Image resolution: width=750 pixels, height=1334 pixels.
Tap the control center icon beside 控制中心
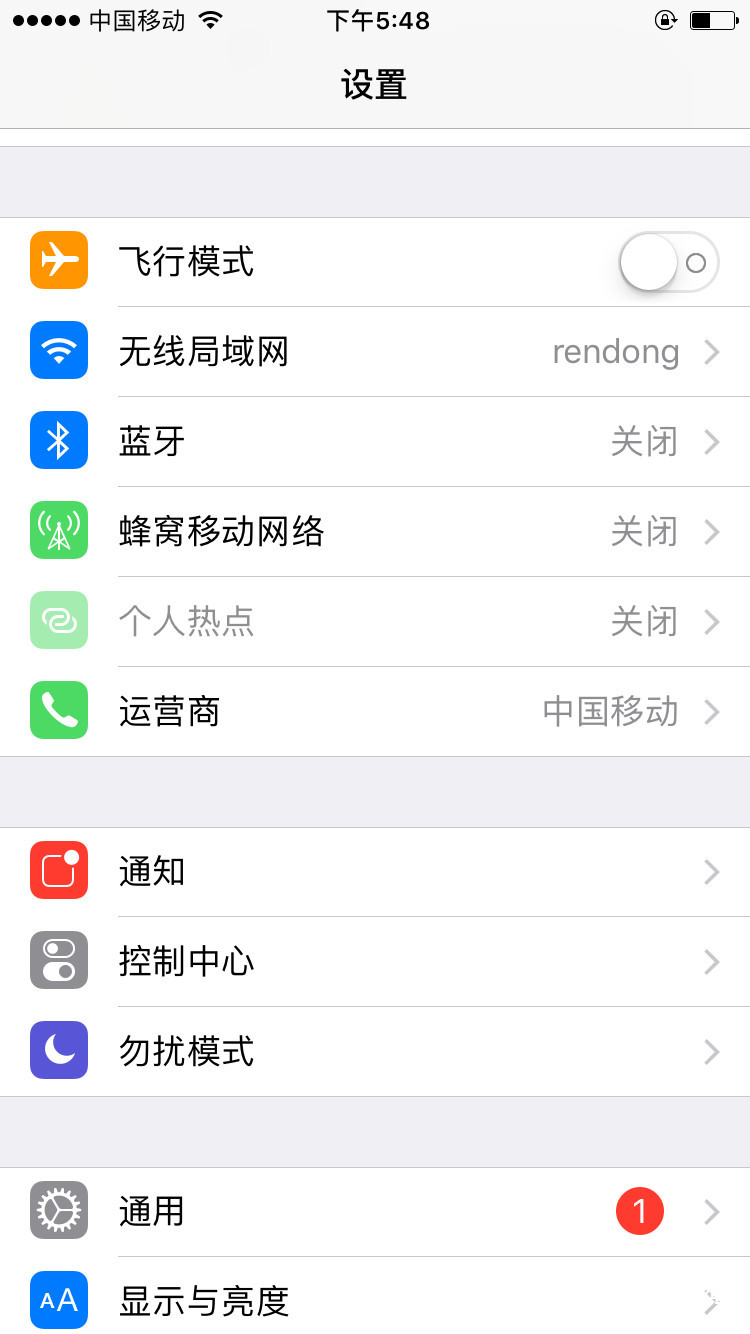(x=58, y=961)
